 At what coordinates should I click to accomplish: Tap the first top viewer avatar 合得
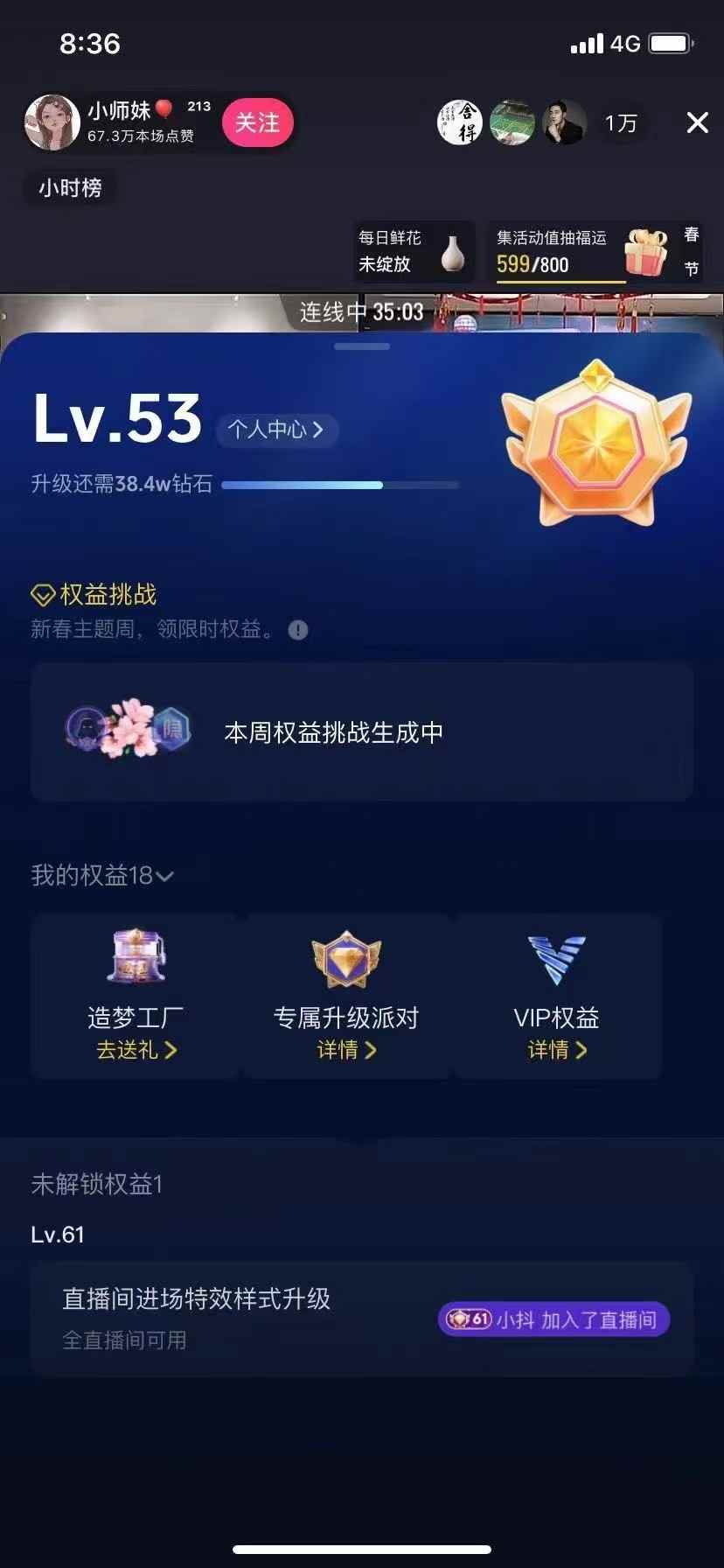(459, 122)
